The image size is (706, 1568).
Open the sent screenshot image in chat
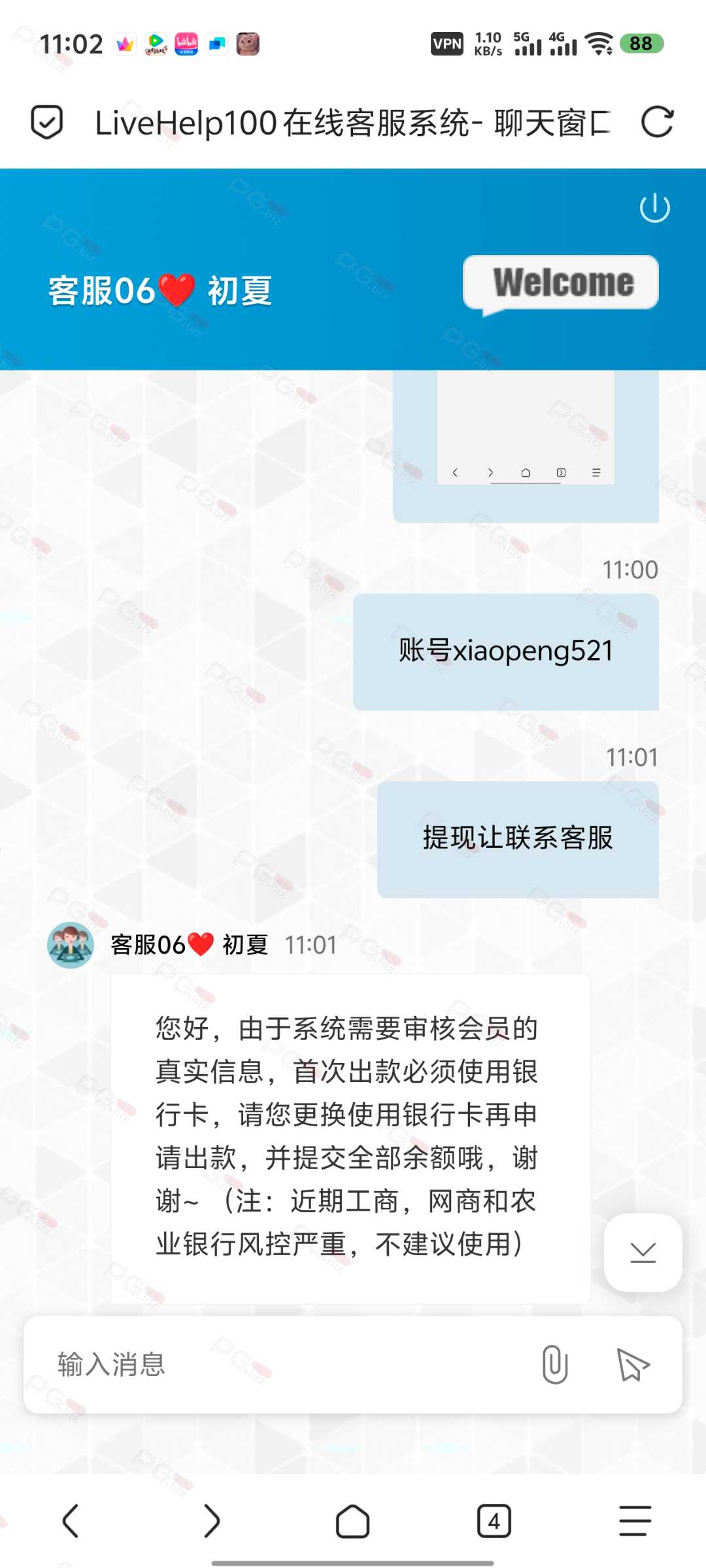[526, 428]
